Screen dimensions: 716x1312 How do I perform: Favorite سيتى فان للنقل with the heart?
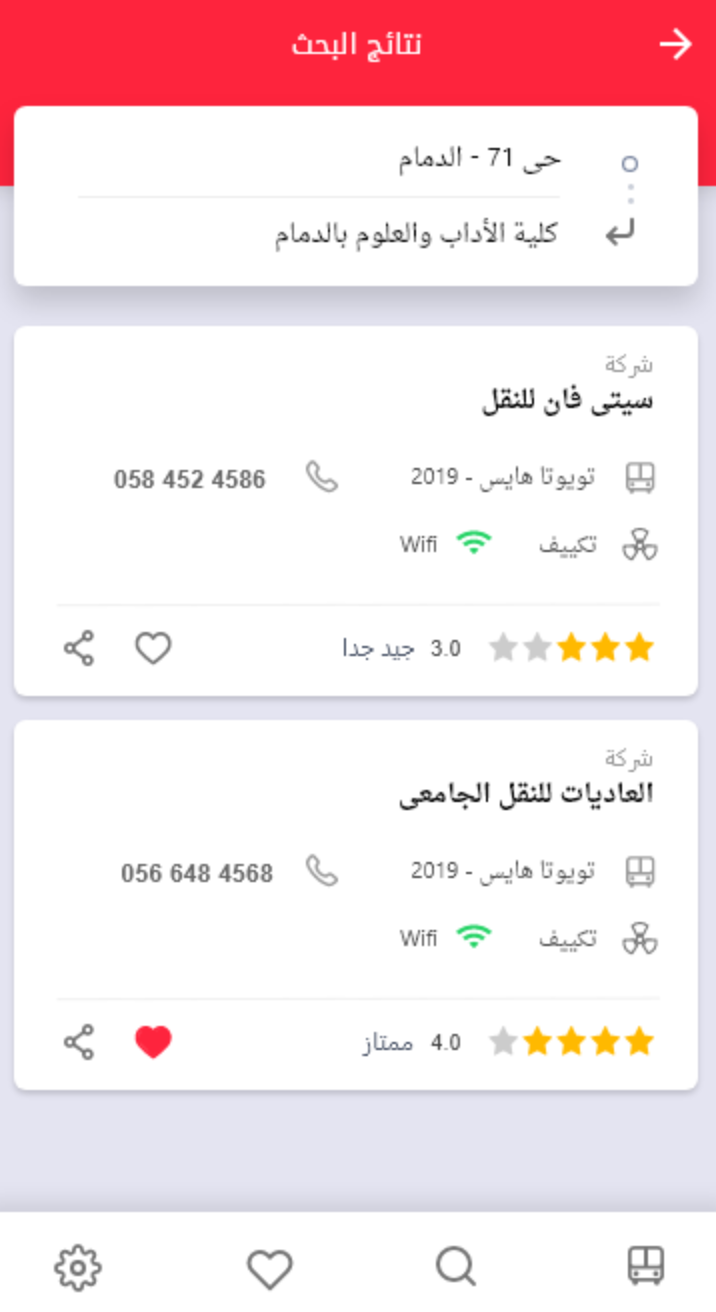tap(153, 649)
